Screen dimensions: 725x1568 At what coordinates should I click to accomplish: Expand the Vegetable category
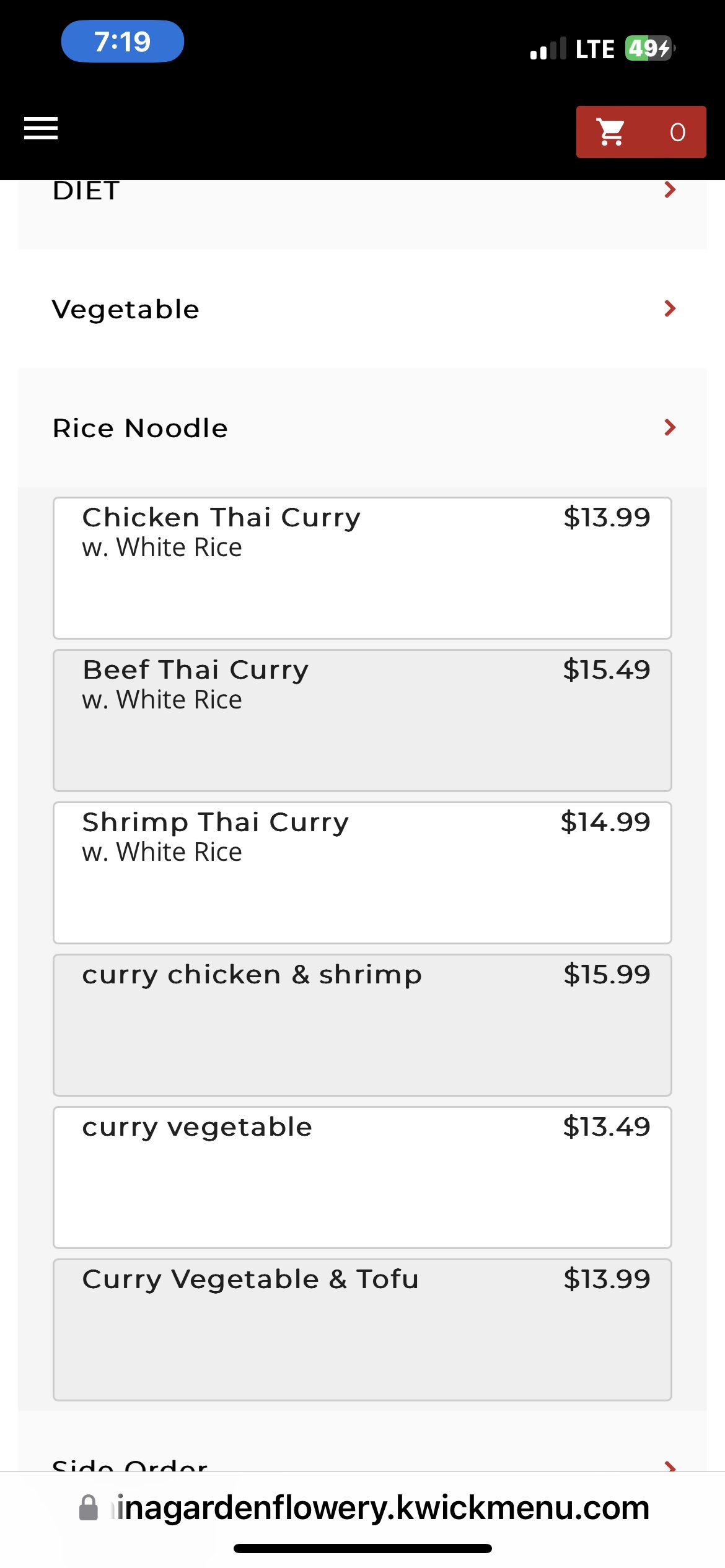click(x=362, y=309)
